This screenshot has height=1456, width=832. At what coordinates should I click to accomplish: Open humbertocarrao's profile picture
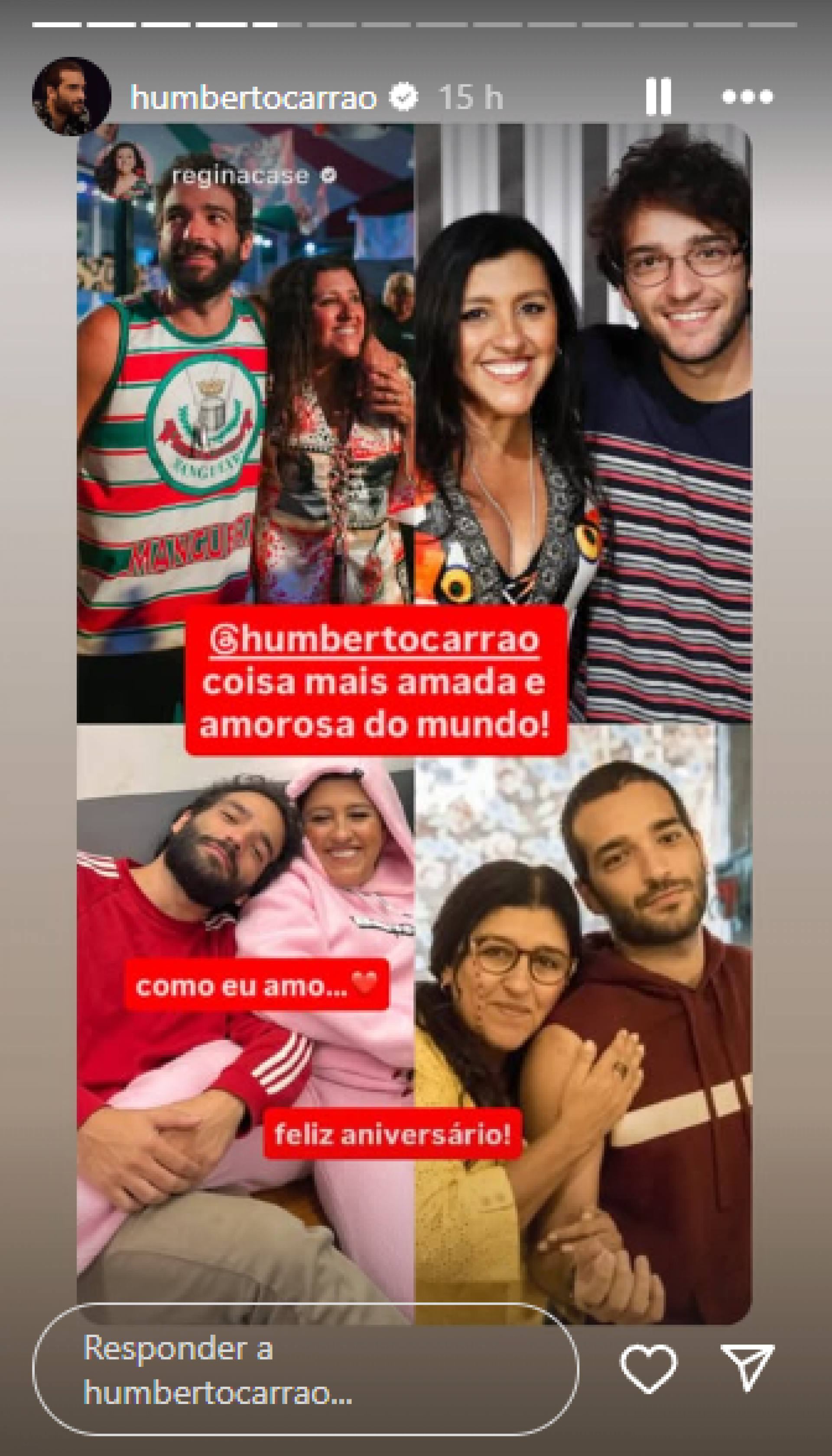pyautogui.click(x=71, y=96)
